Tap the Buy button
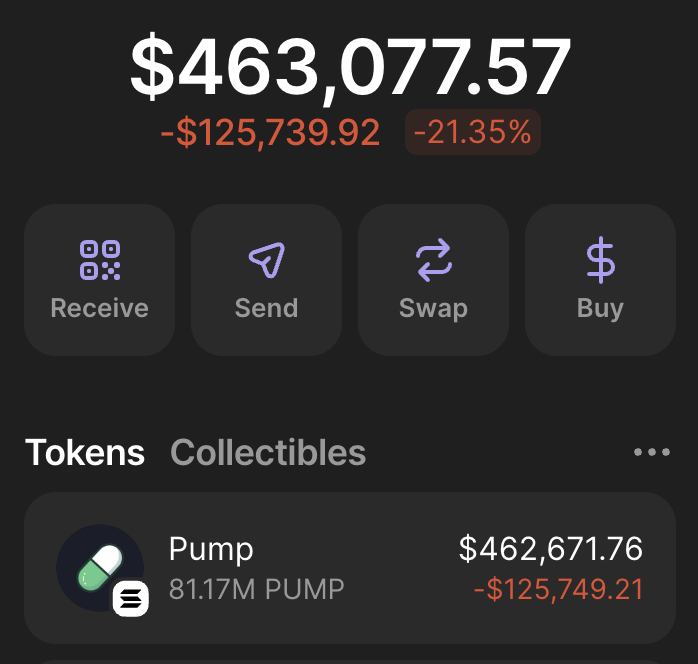698x664 pixels. coord(600,280)
